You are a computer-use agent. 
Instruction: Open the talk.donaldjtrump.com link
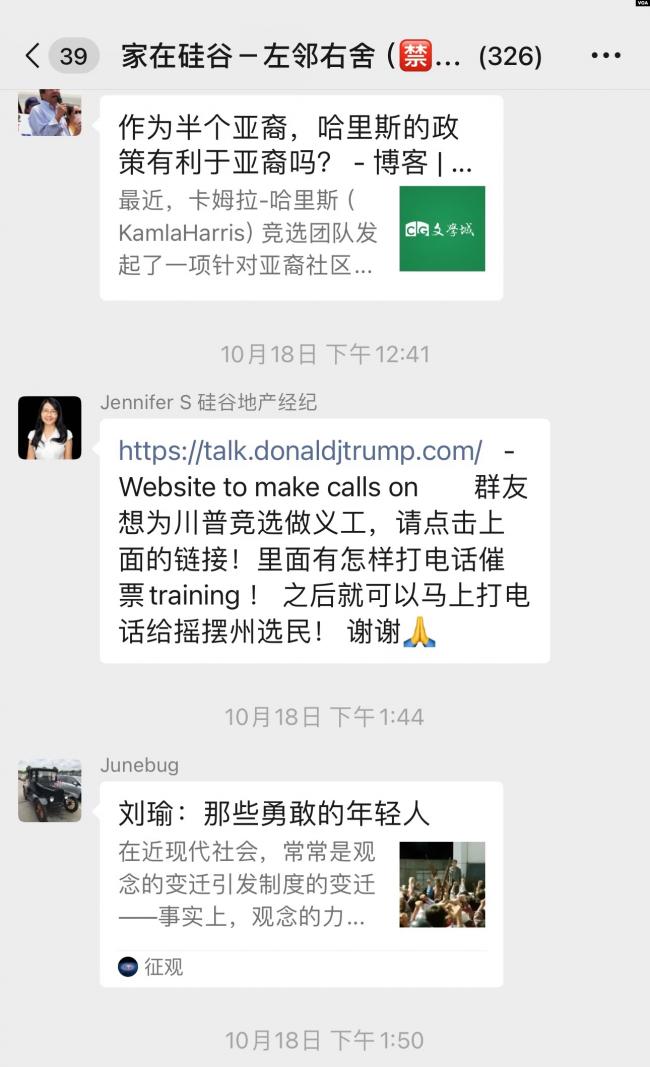(300, 451)
